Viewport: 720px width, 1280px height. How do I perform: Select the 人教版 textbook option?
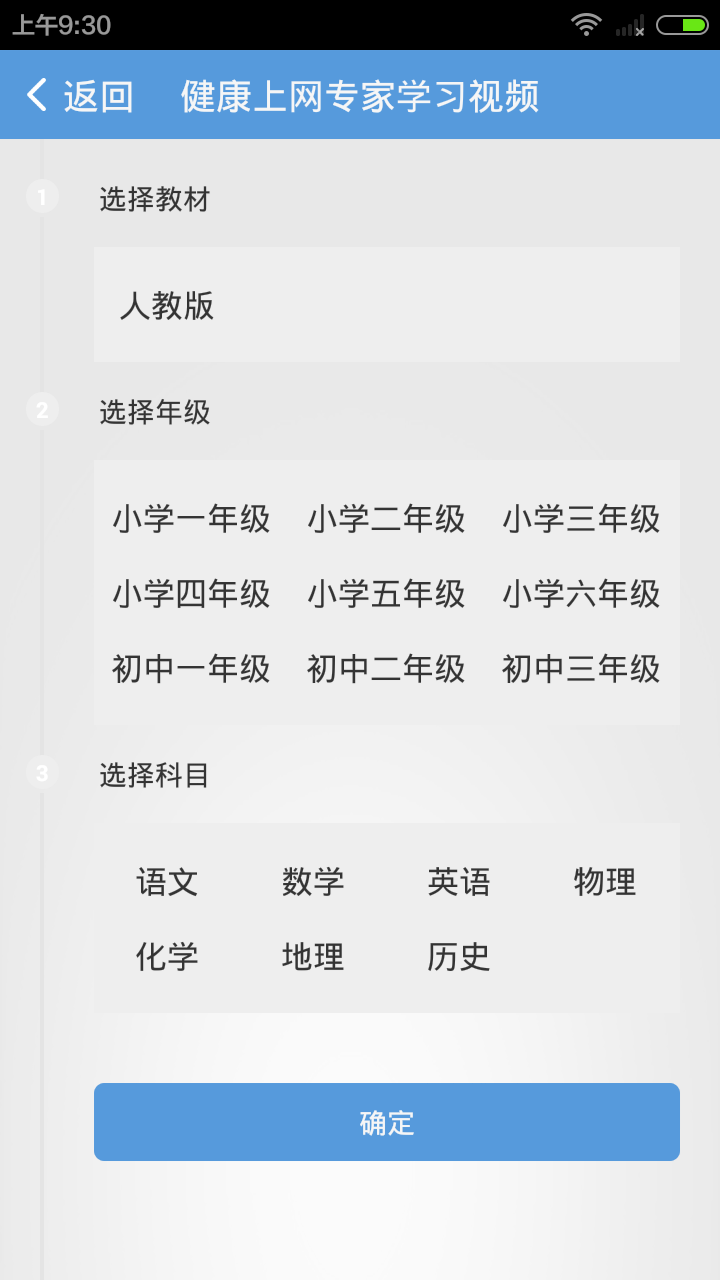[x=167, y=305]
